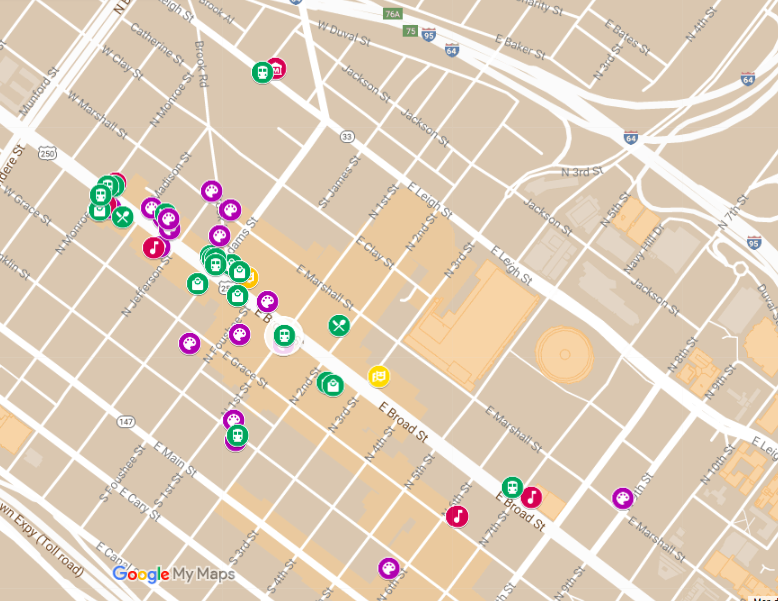Select the music marker beside N 7th St transit
778x601 pixels.
point(532,497)
